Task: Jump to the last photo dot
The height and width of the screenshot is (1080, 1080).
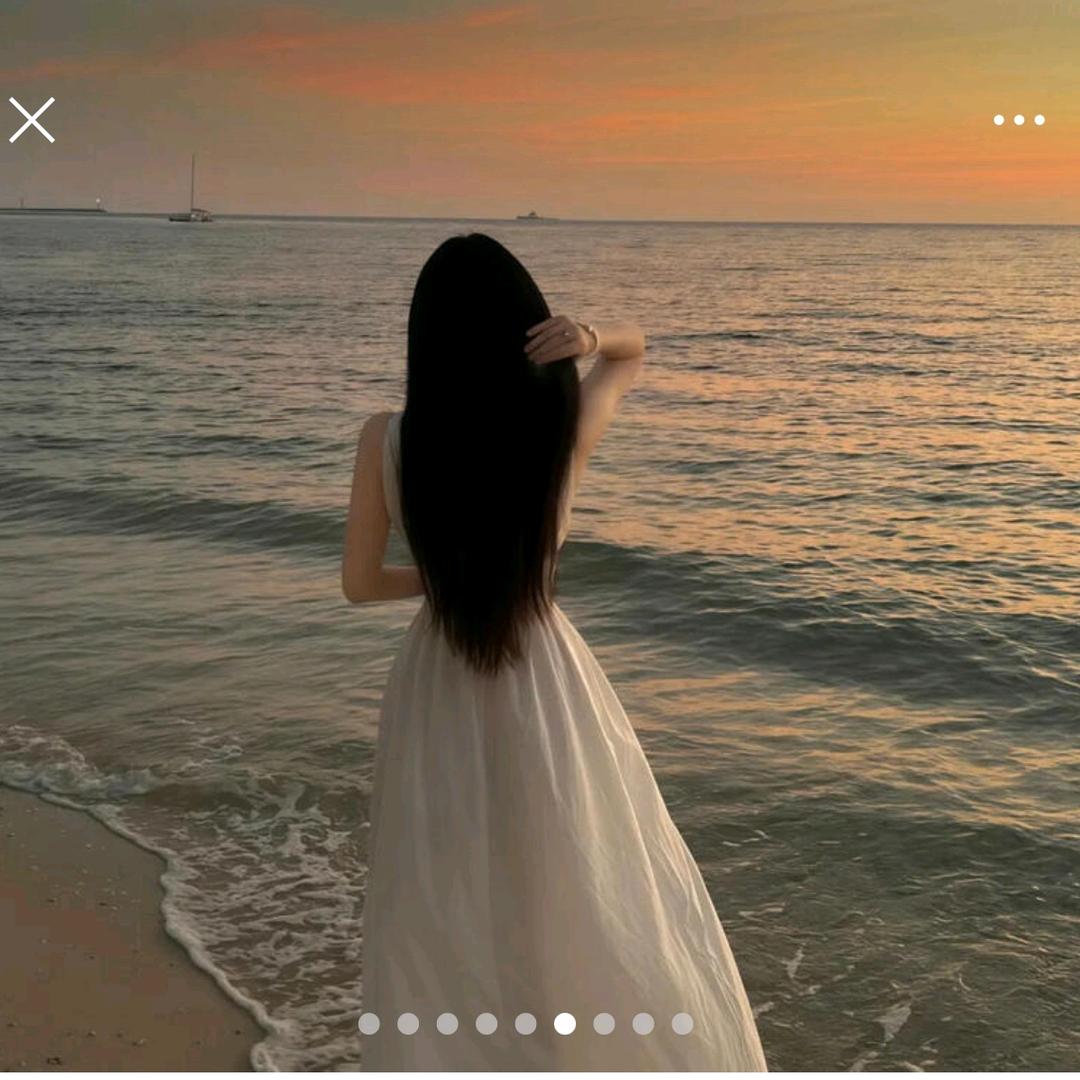Action: coord(682,1023)
